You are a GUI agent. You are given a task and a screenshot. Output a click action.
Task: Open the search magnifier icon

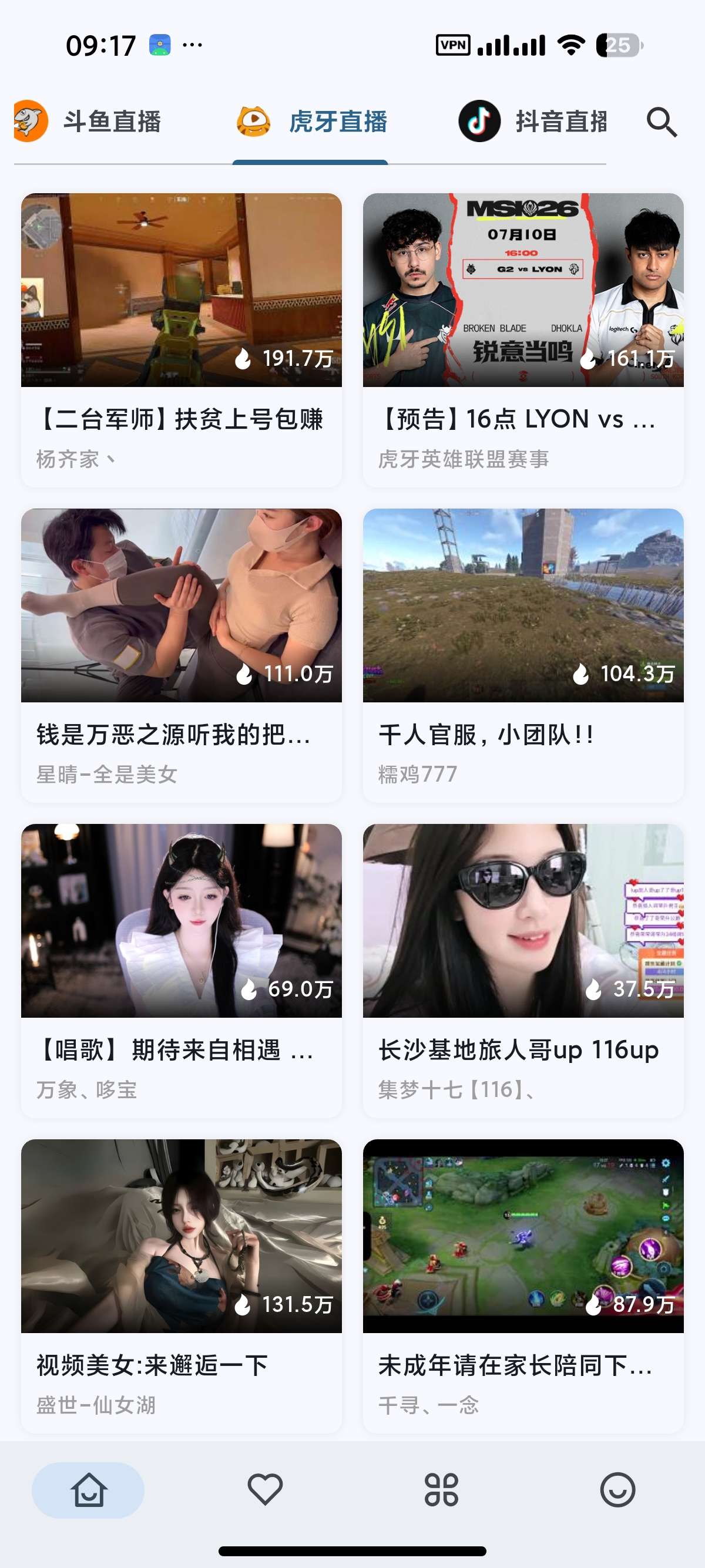click(661, 122)
